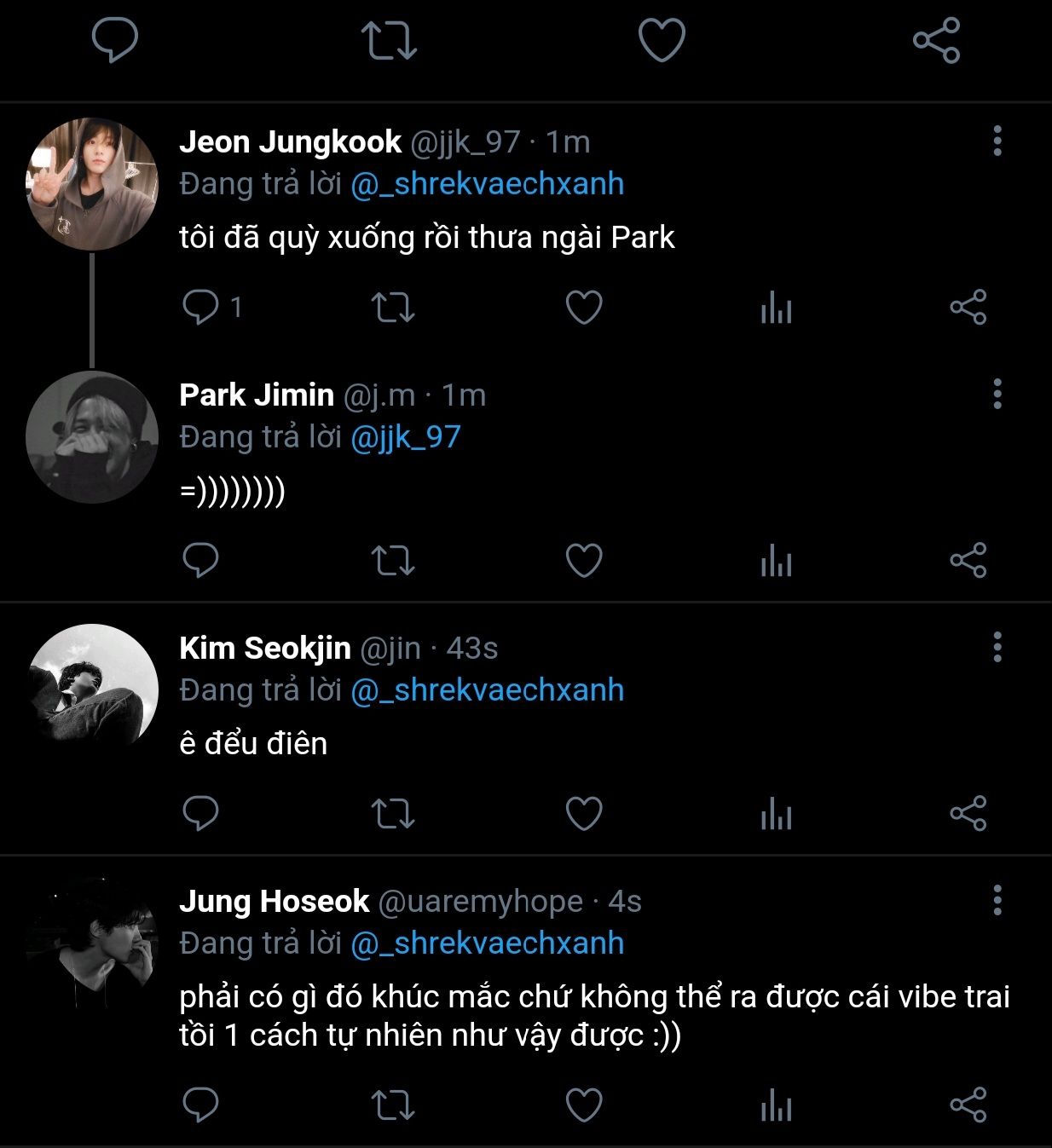The width and height of the screenshot is (1052, 1148).
Task: Share Kim Seokjin's reply
Action: 968,814
